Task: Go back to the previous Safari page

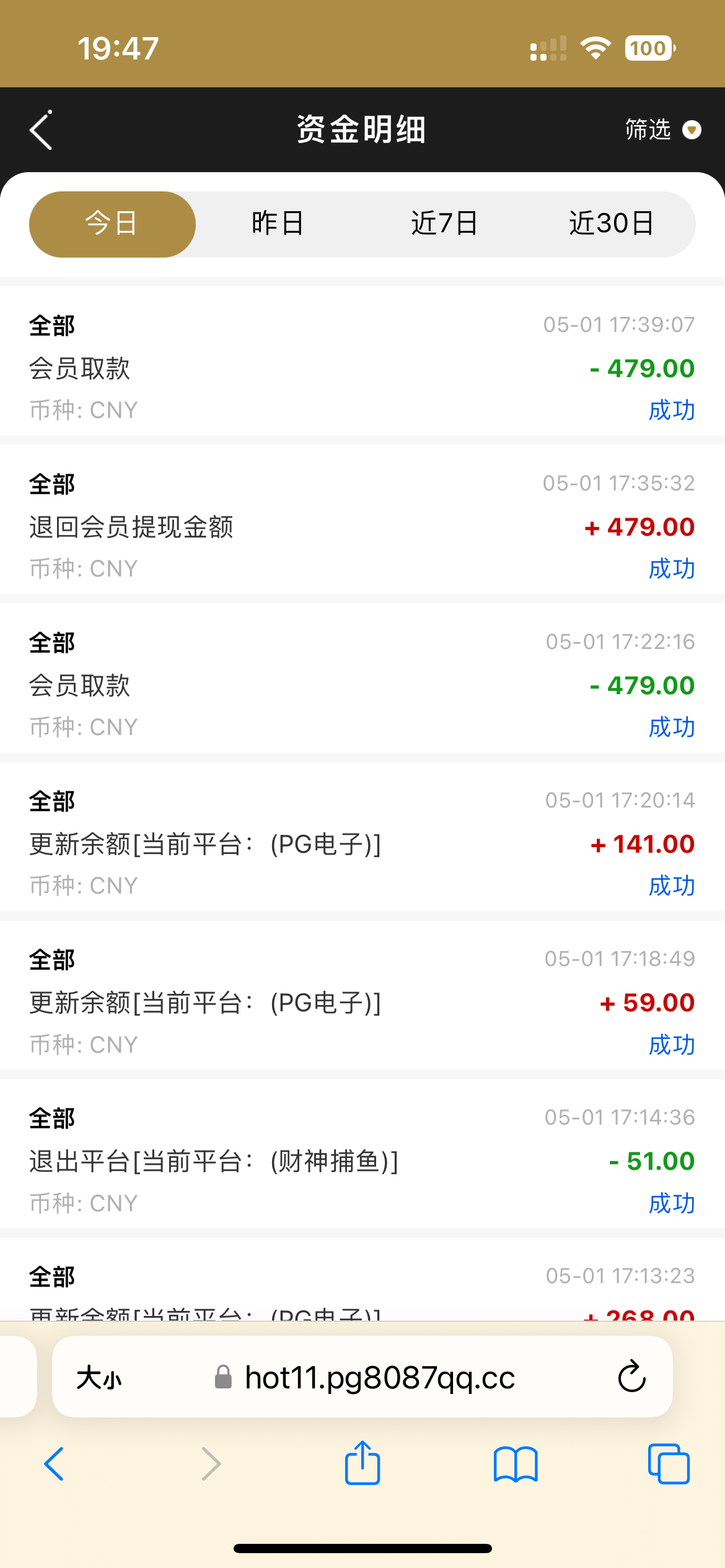Action: 55,1464
